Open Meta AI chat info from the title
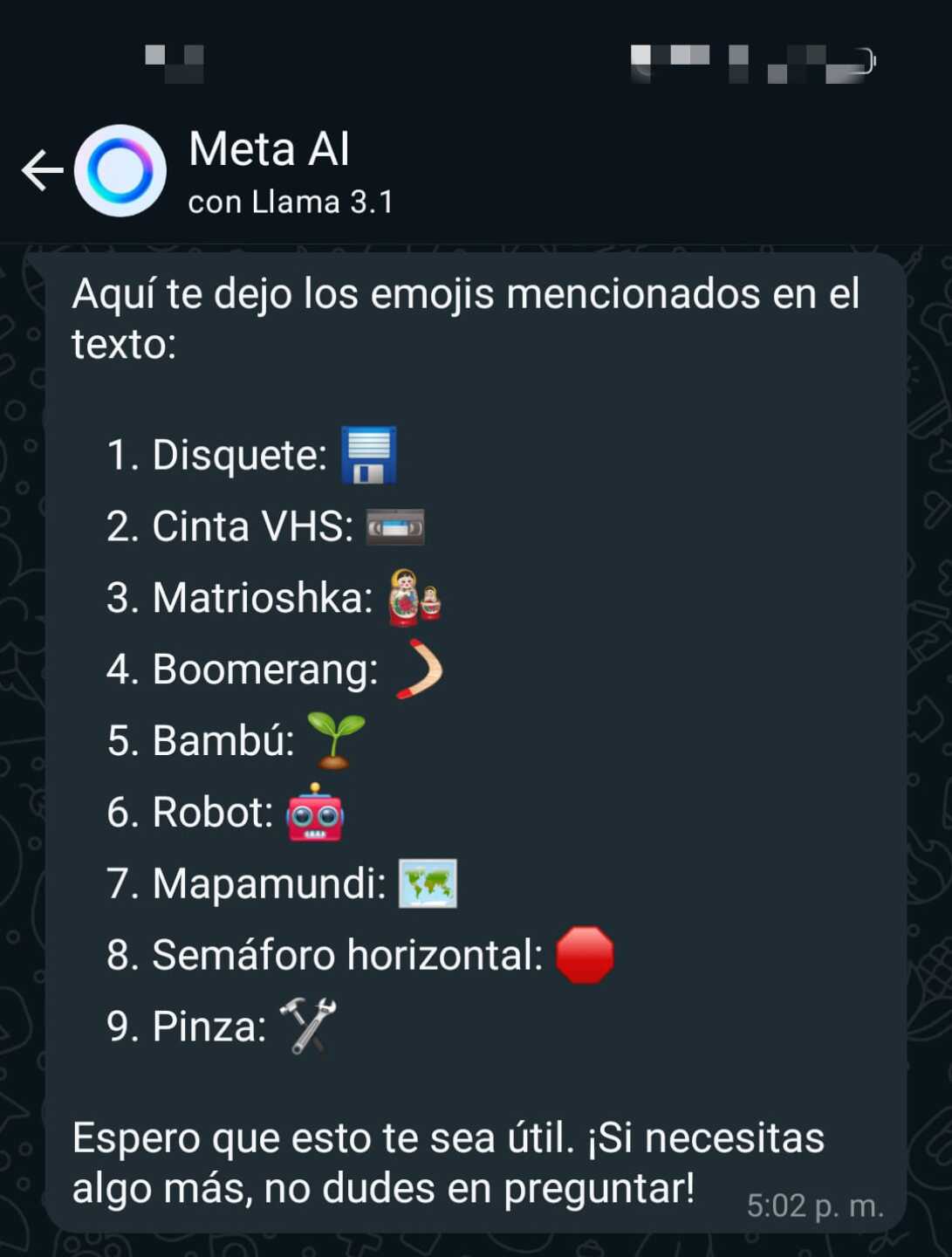Viewport: 952px width, 1257px height. click(x=269, y=149)
